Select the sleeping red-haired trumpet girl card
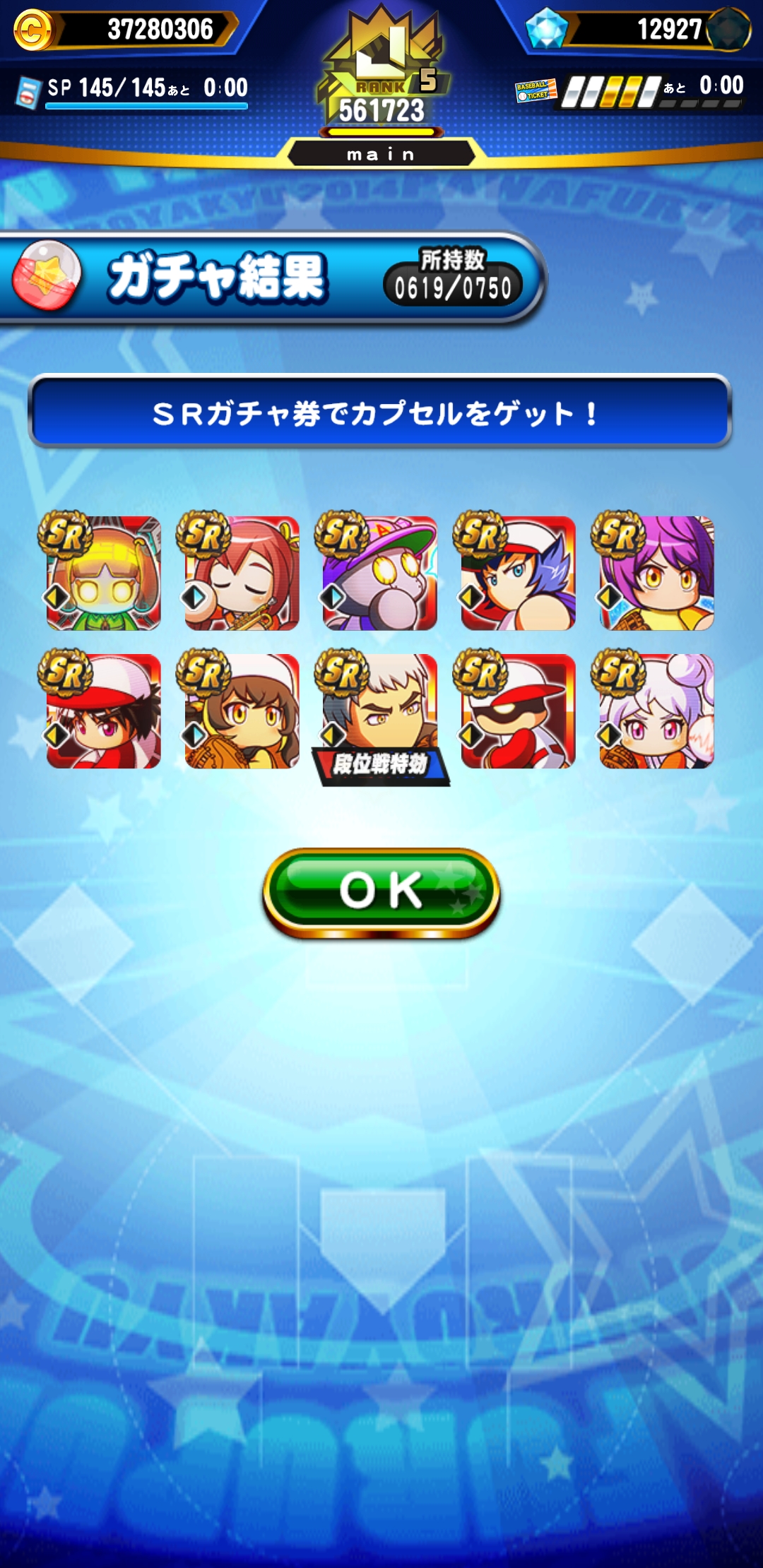The height and width of the screenshot is (1568, 763). tap(242, 574)
